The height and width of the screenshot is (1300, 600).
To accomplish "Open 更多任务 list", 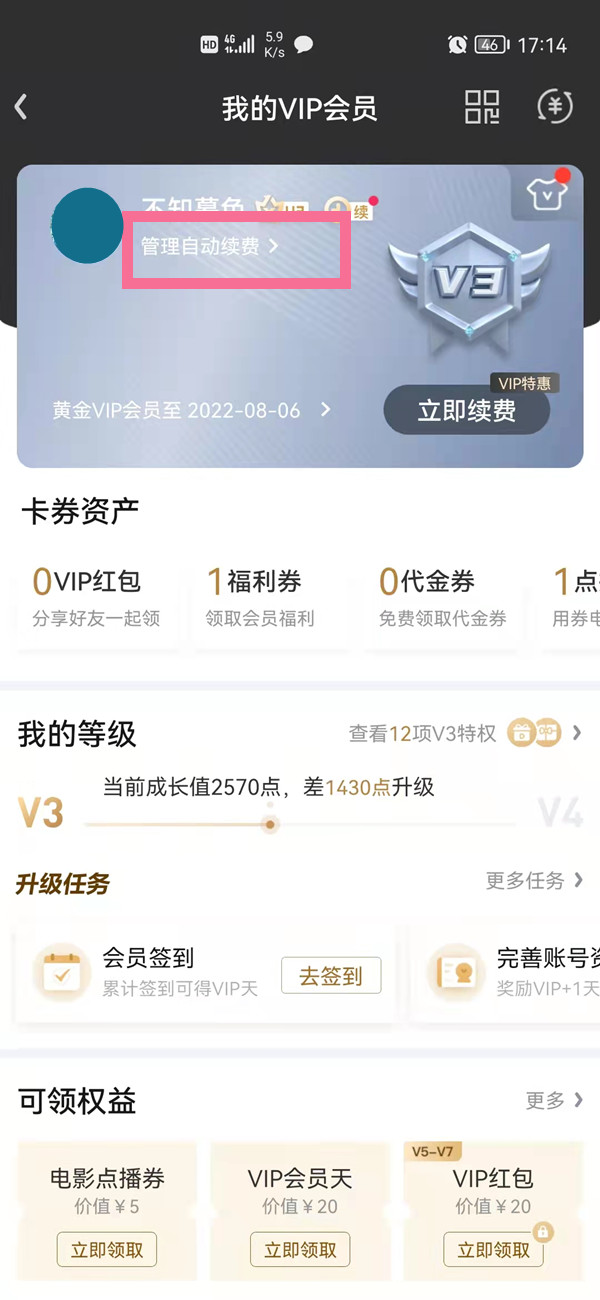I will pyautogui.click(x=535, y=881).
